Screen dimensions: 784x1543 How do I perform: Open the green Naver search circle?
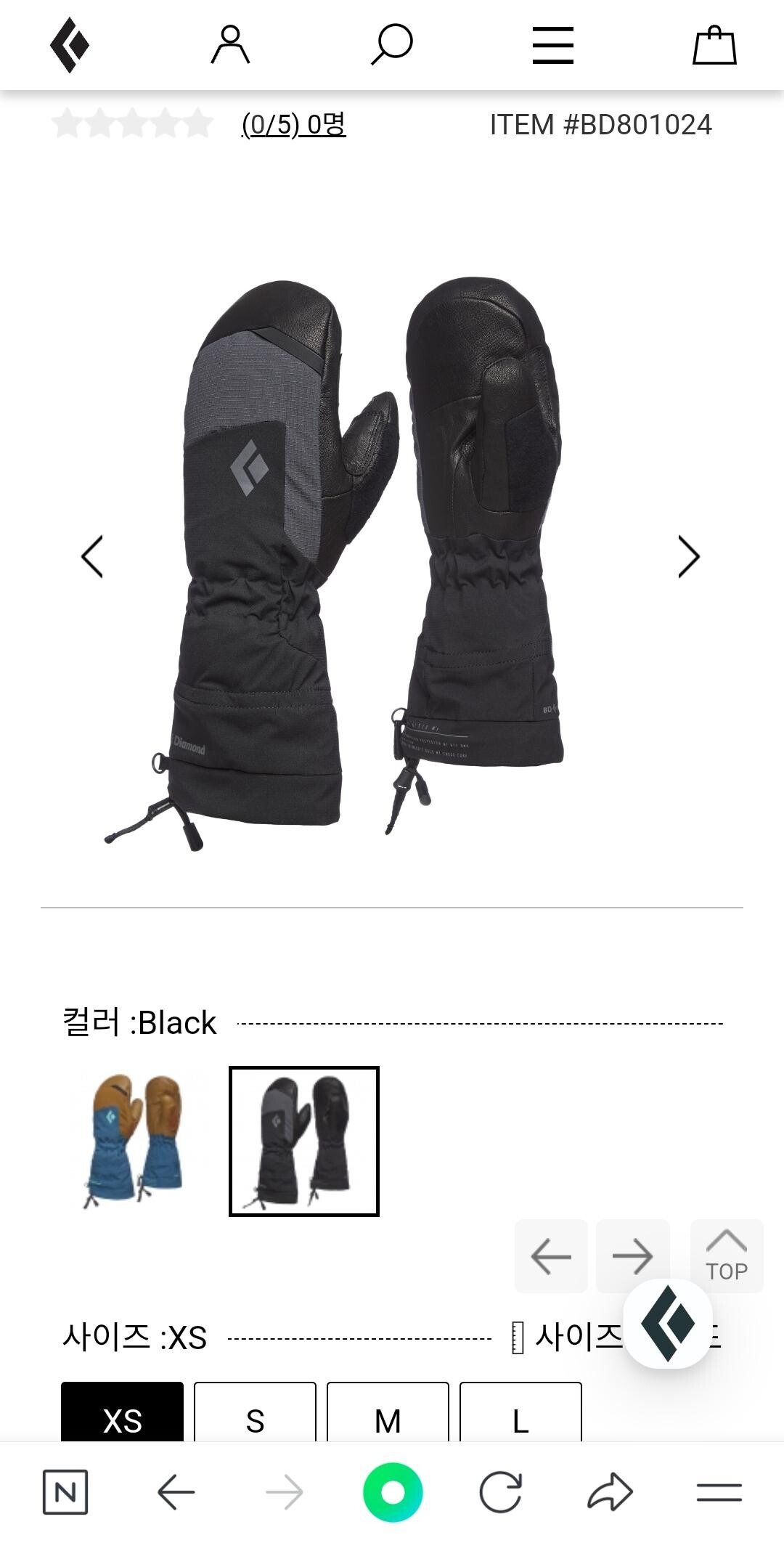click(x=393, y=1493)
